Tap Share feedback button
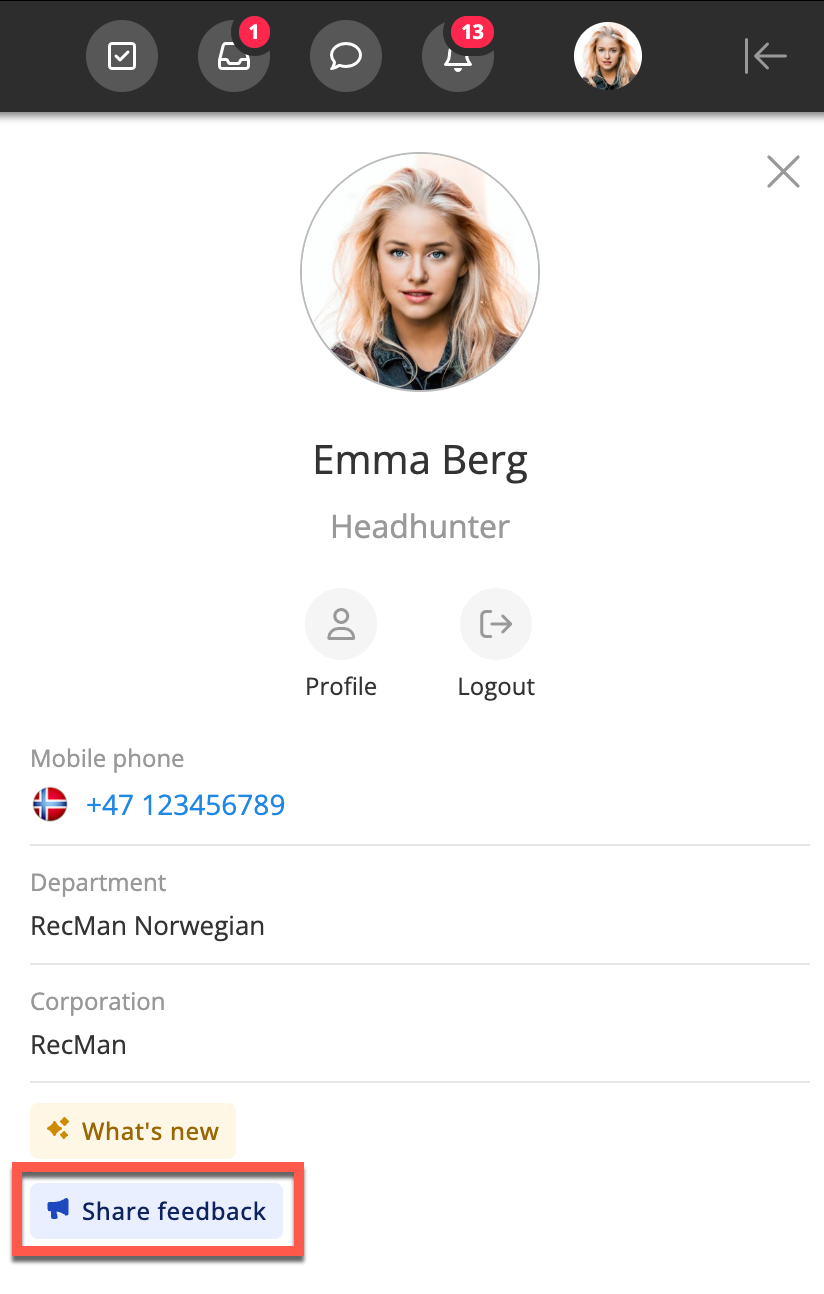 coord(157,1211)
